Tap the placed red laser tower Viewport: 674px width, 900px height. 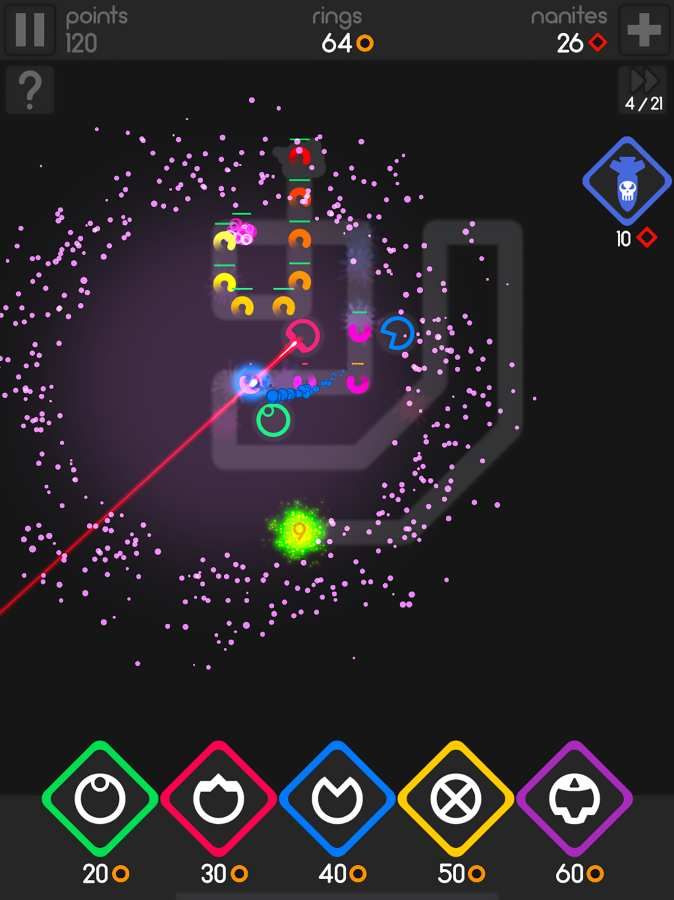303,336
